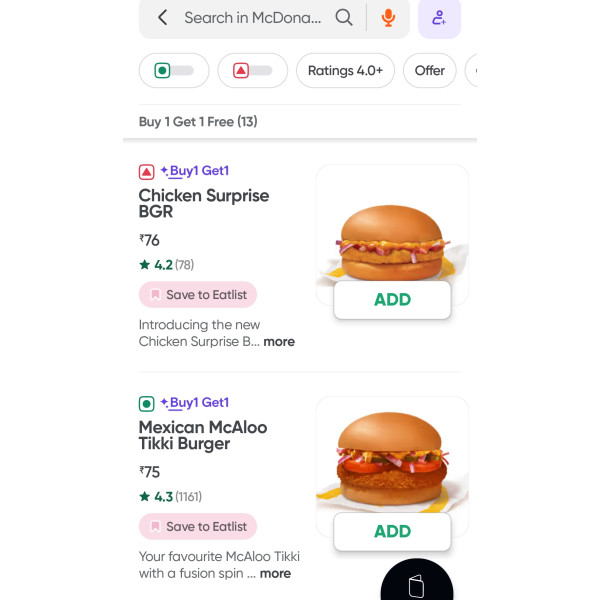
Task: Save Mexican McAloo Tikki Burger to Eatlist
Action: tap(198, 527)
